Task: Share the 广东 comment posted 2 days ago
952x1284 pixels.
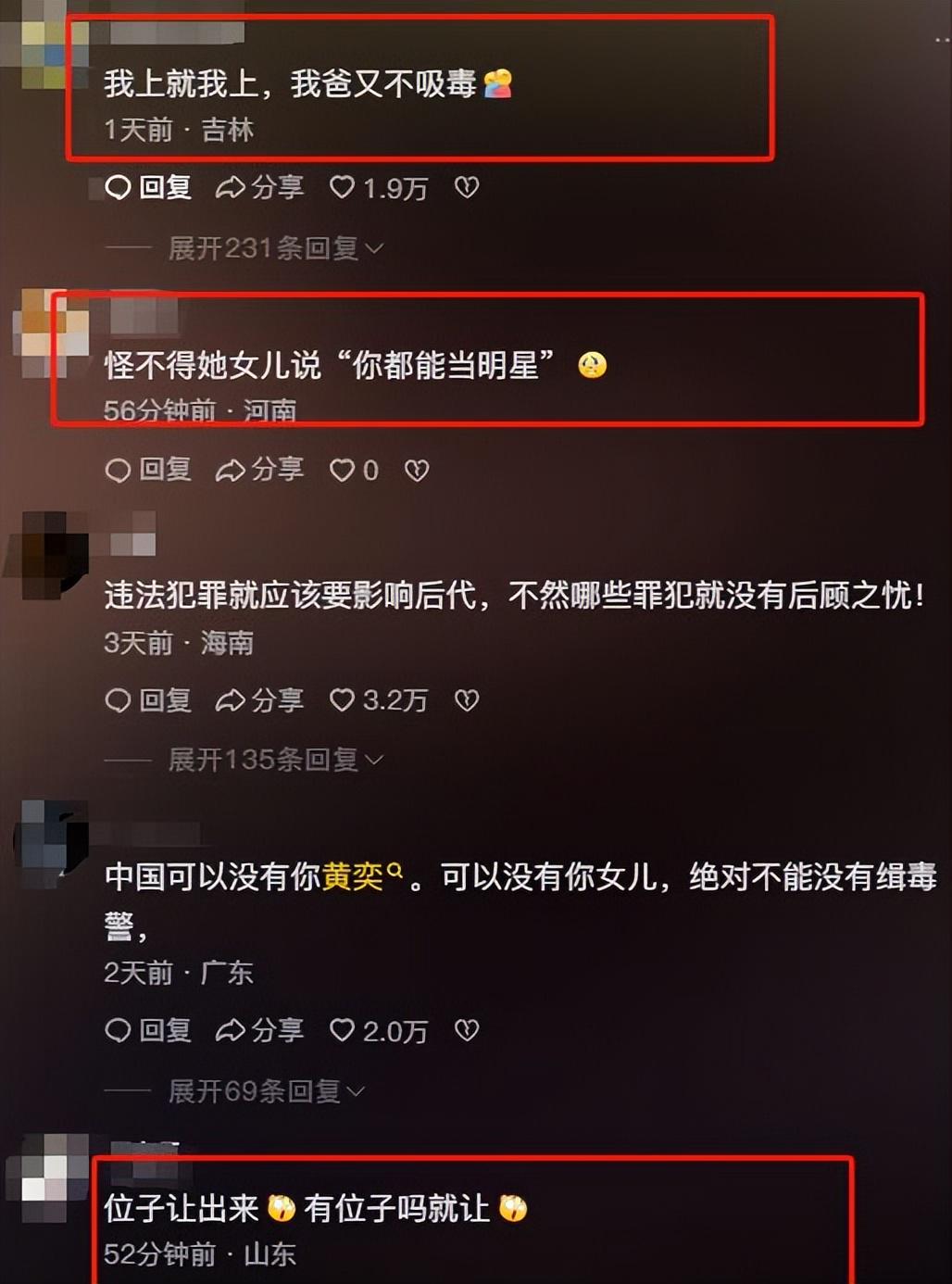Action: point(259,1030)
